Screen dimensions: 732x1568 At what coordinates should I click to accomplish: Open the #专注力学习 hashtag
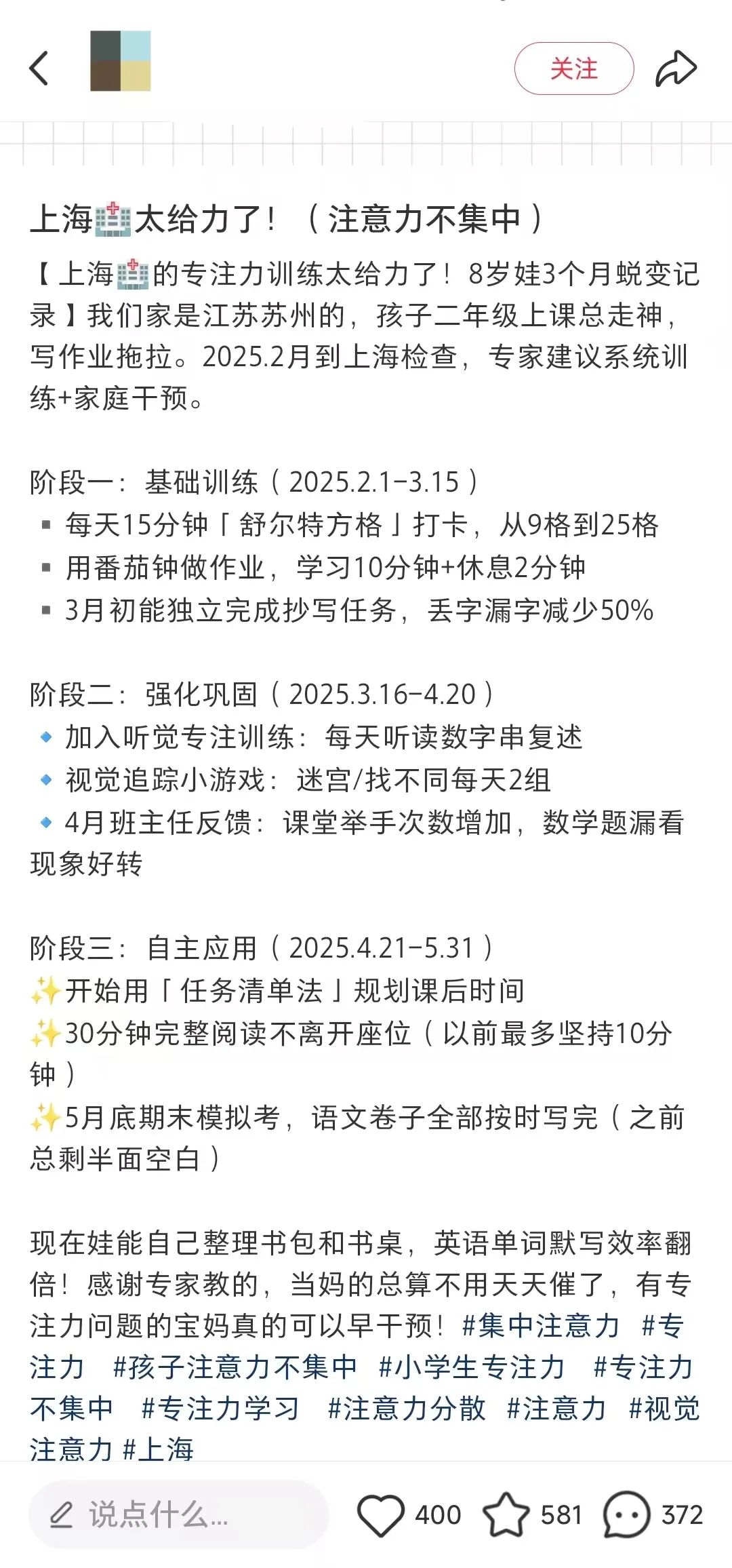pos(220,1409)
